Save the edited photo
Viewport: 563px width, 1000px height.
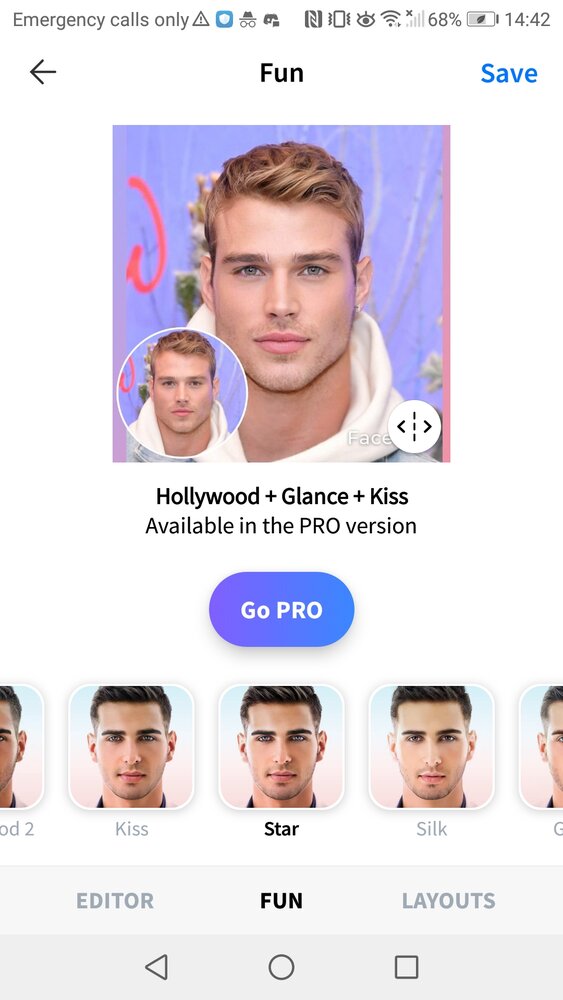(509, 73)
